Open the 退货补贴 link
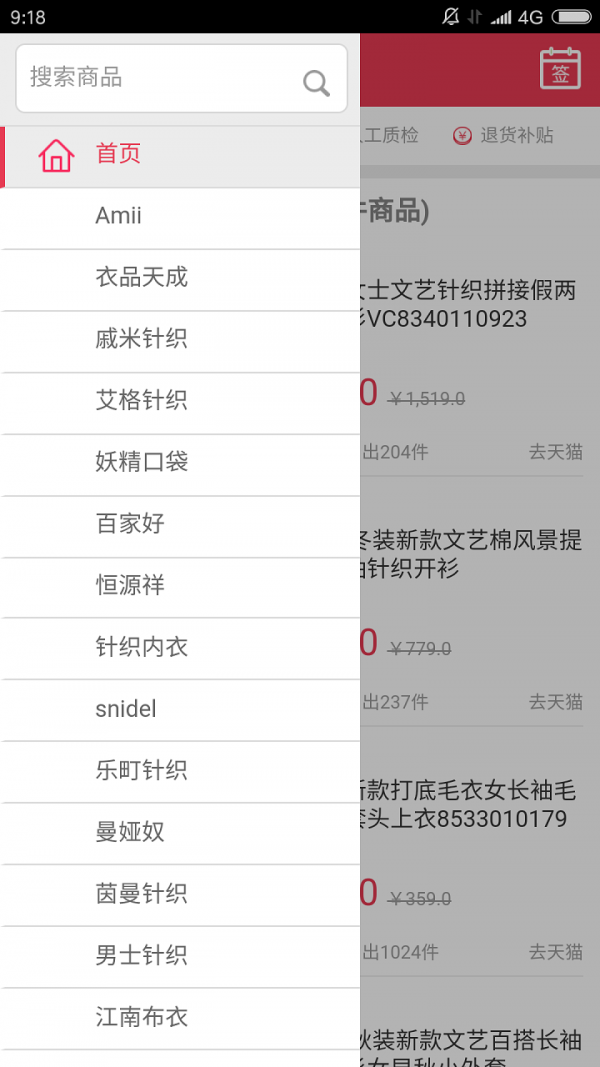Viewport: 600px width, 1067px height. [x=503, y=136]
